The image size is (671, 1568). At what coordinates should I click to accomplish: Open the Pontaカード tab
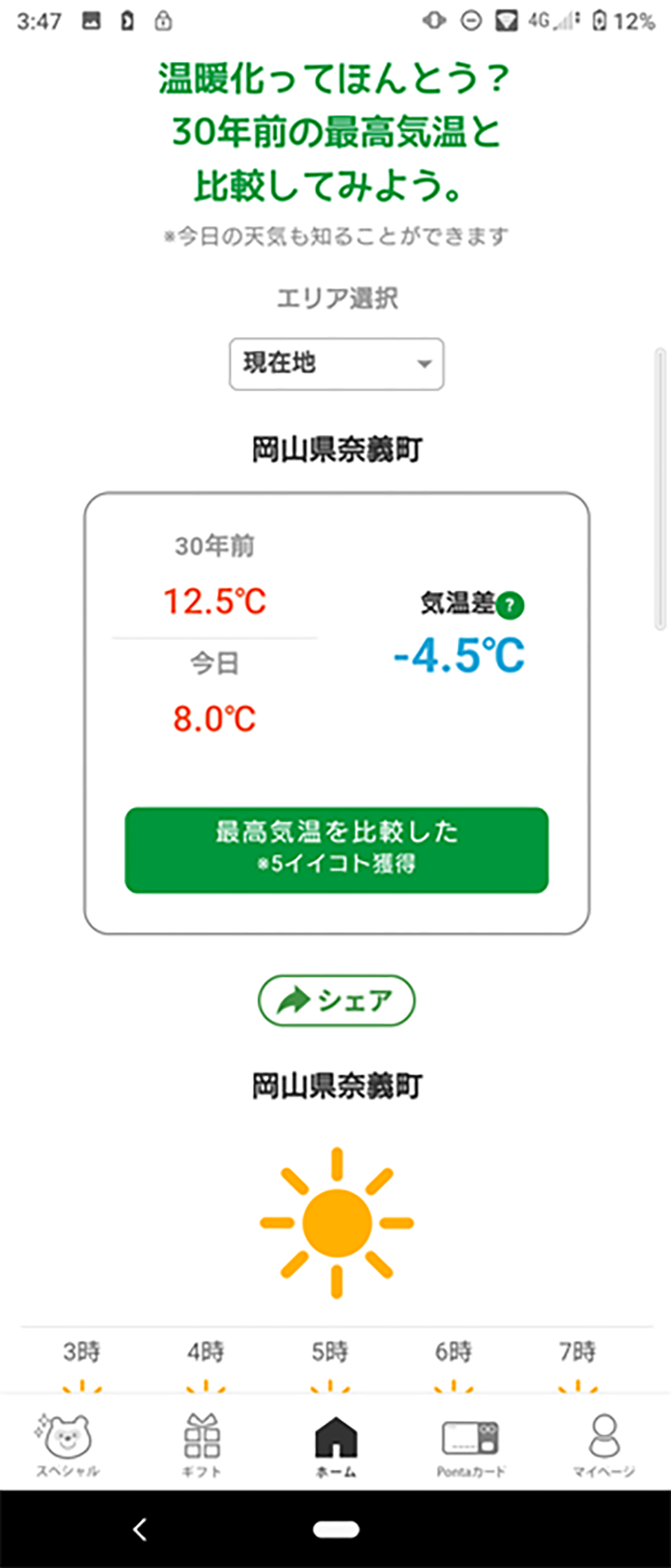[x=470, y=1445]
